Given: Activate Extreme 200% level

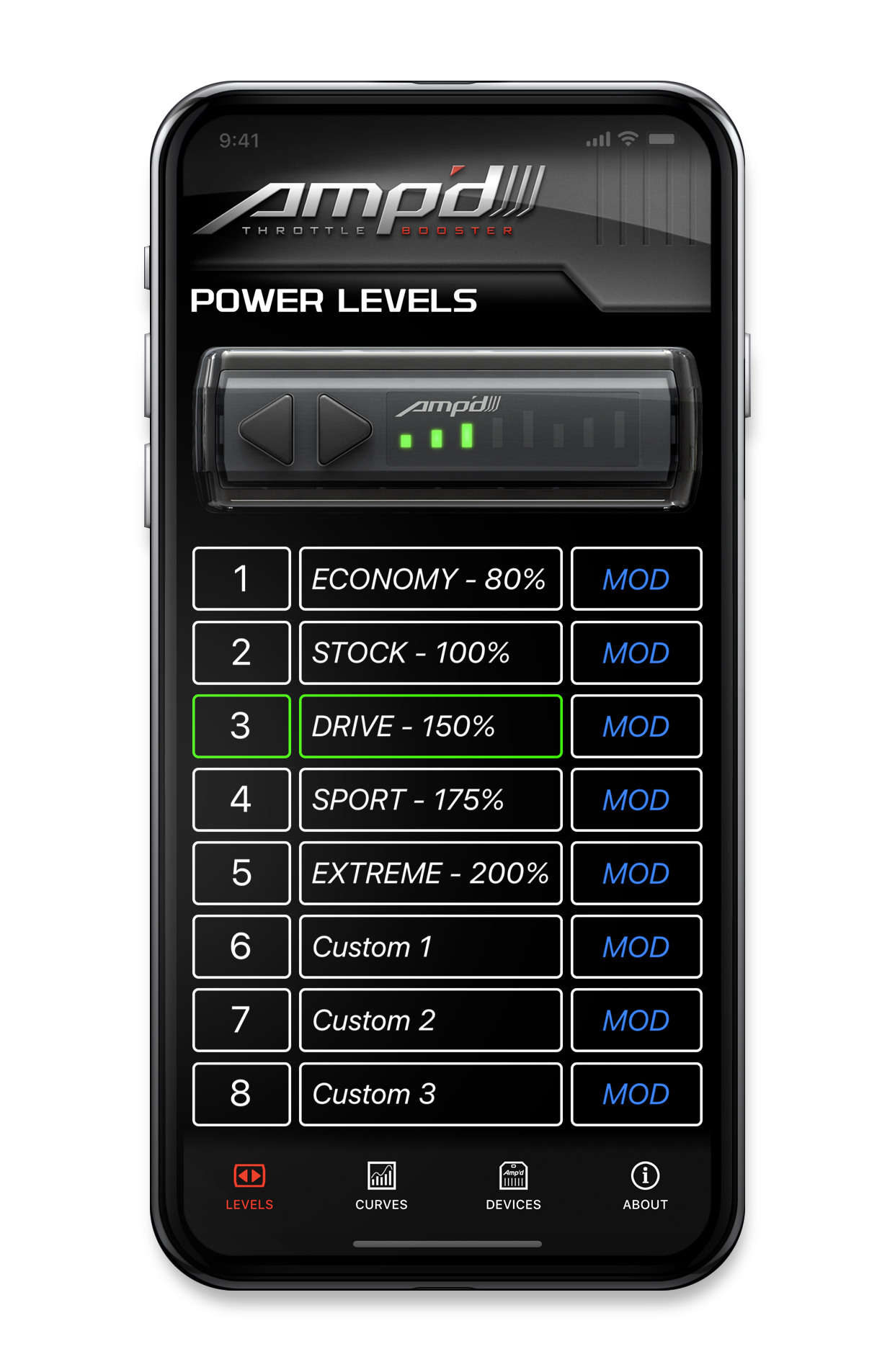Looking at the screenshot, I should pos(430,873).
